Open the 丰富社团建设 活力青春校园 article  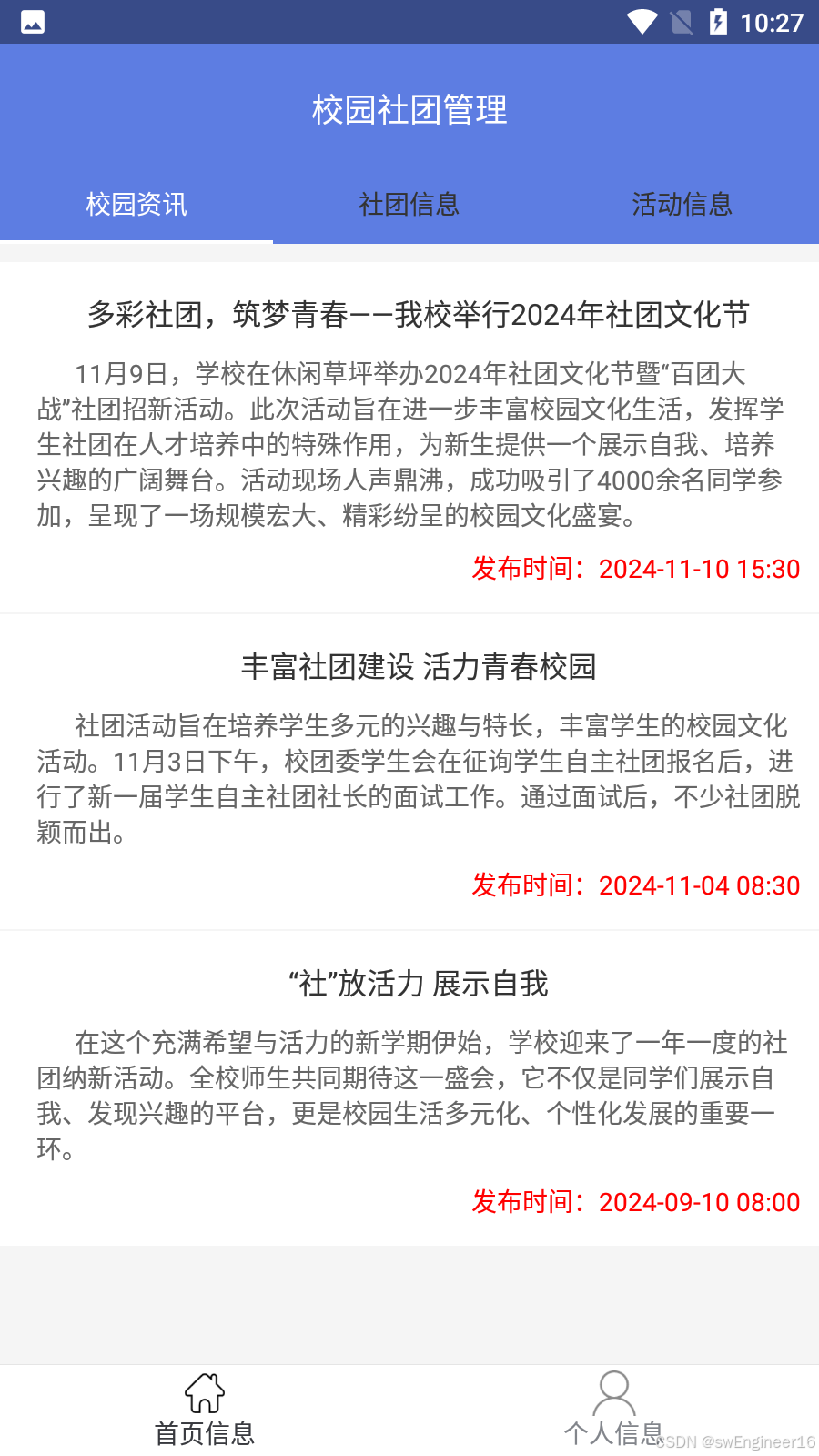coord(409,773)
